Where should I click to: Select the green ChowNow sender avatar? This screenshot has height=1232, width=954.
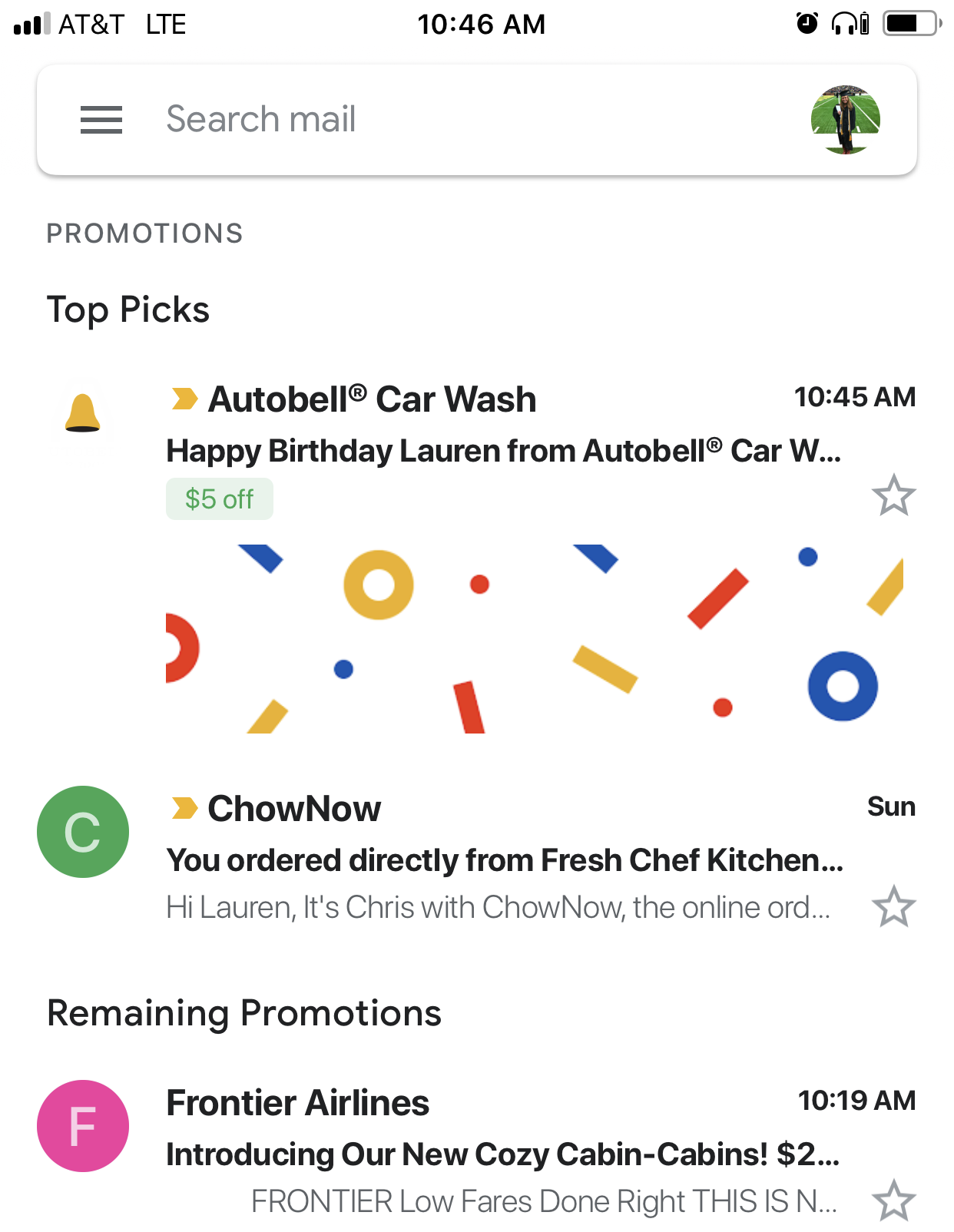click(83, 832)
